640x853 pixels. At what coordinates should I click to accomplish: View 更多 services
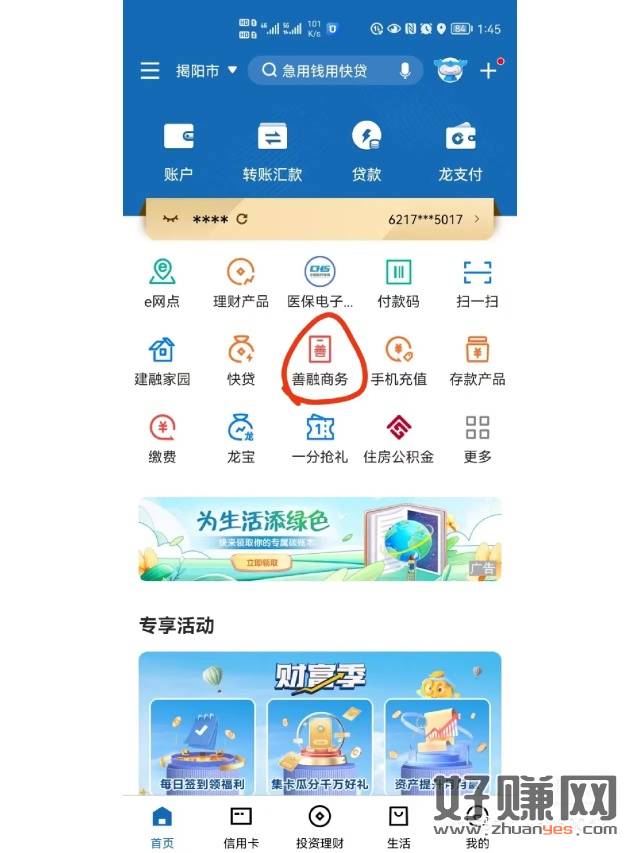(x=478, y=439)
